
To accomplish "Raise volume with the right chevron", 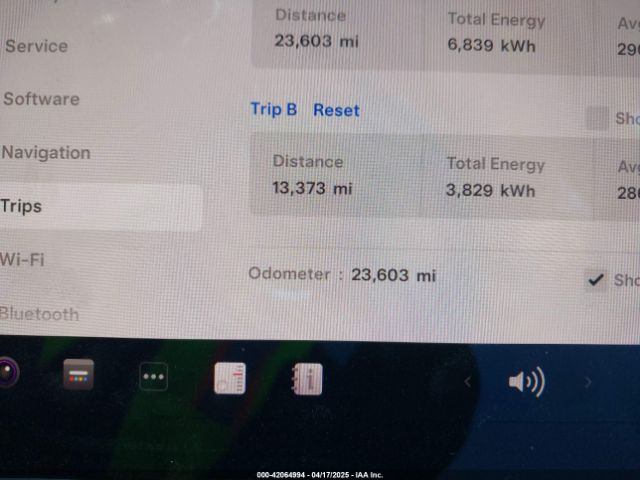I will tap(588, 382).
